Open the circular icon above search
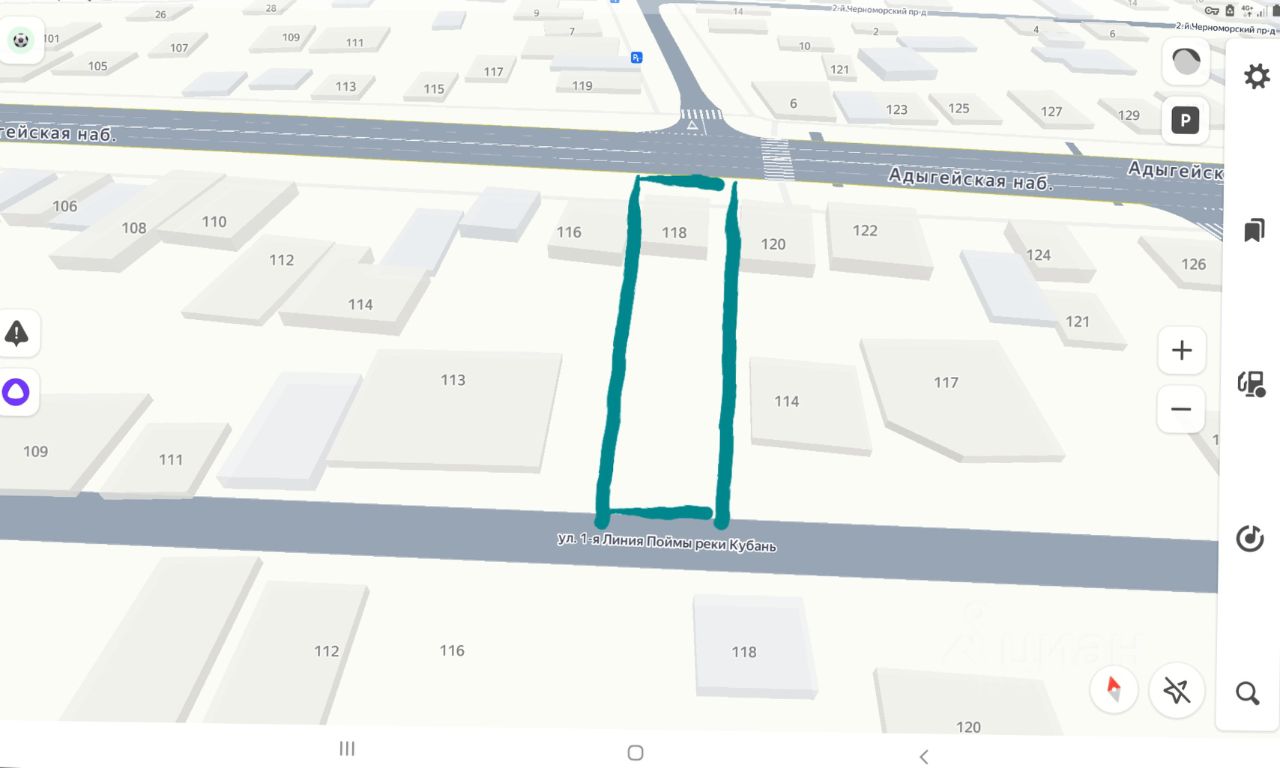This screenshot has width=1280, height=768. tap(1250, 539)
